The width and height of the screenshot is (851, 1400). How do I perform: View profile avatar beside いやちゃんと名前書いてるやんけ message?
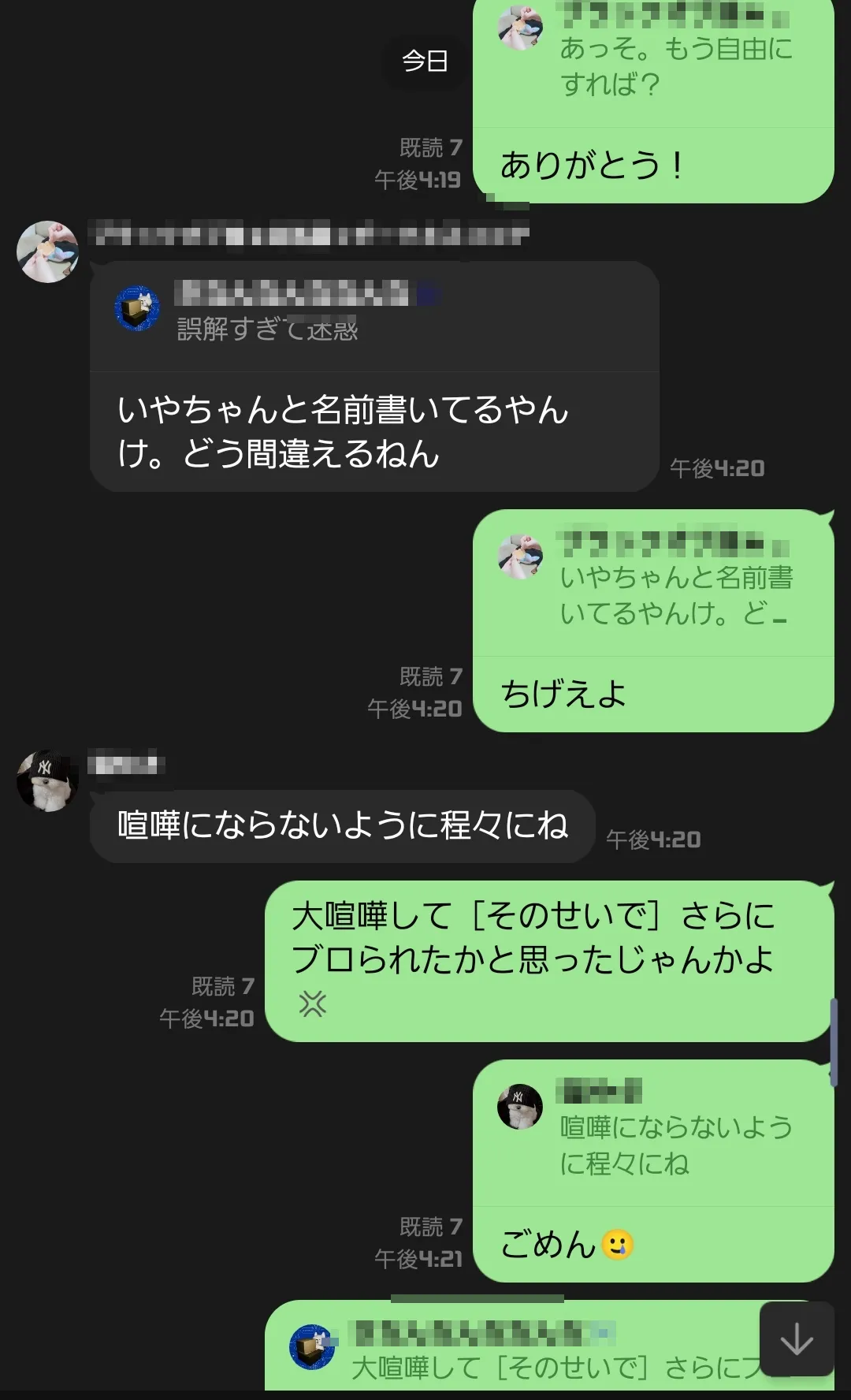pos(47,251)
